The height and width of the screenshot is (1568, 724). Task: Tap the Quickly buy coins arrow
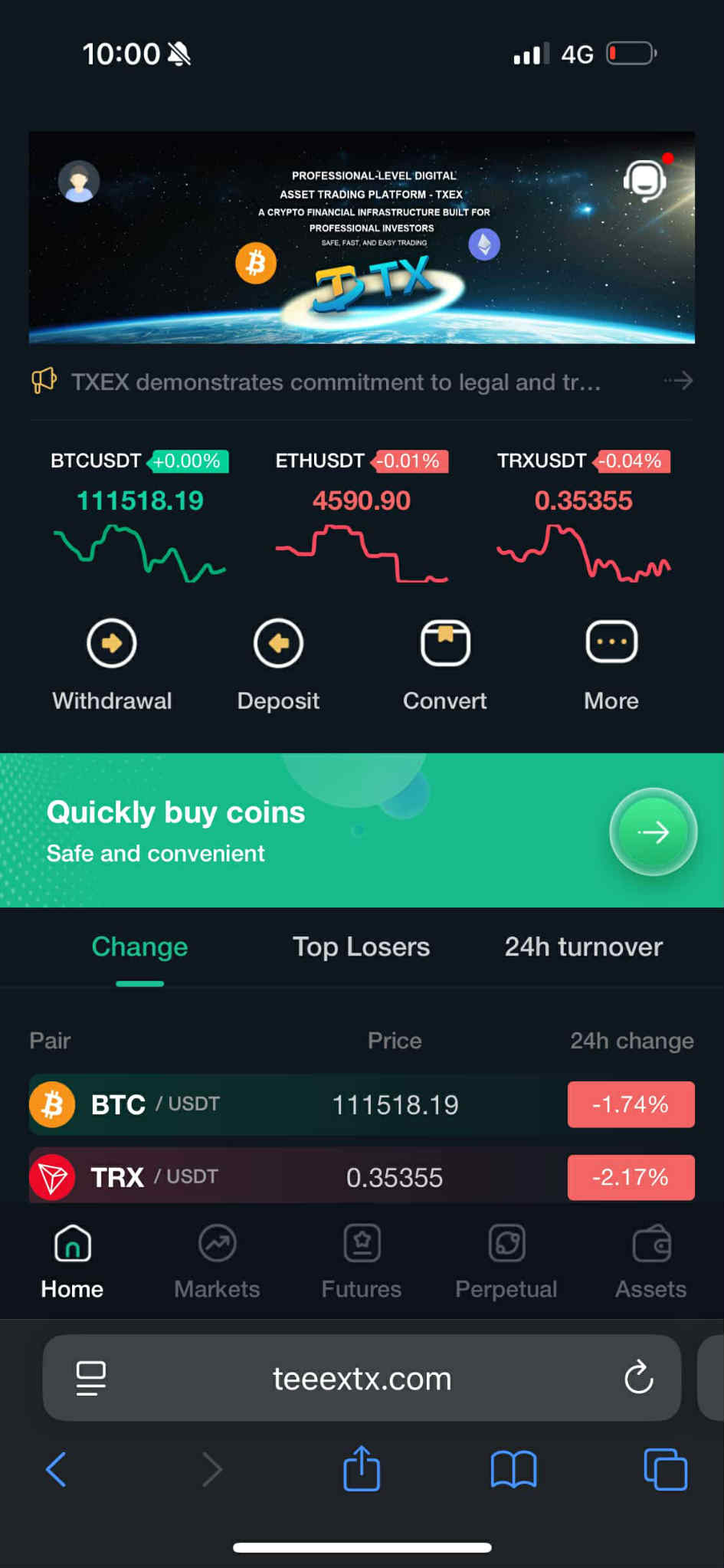click(653, 832)
